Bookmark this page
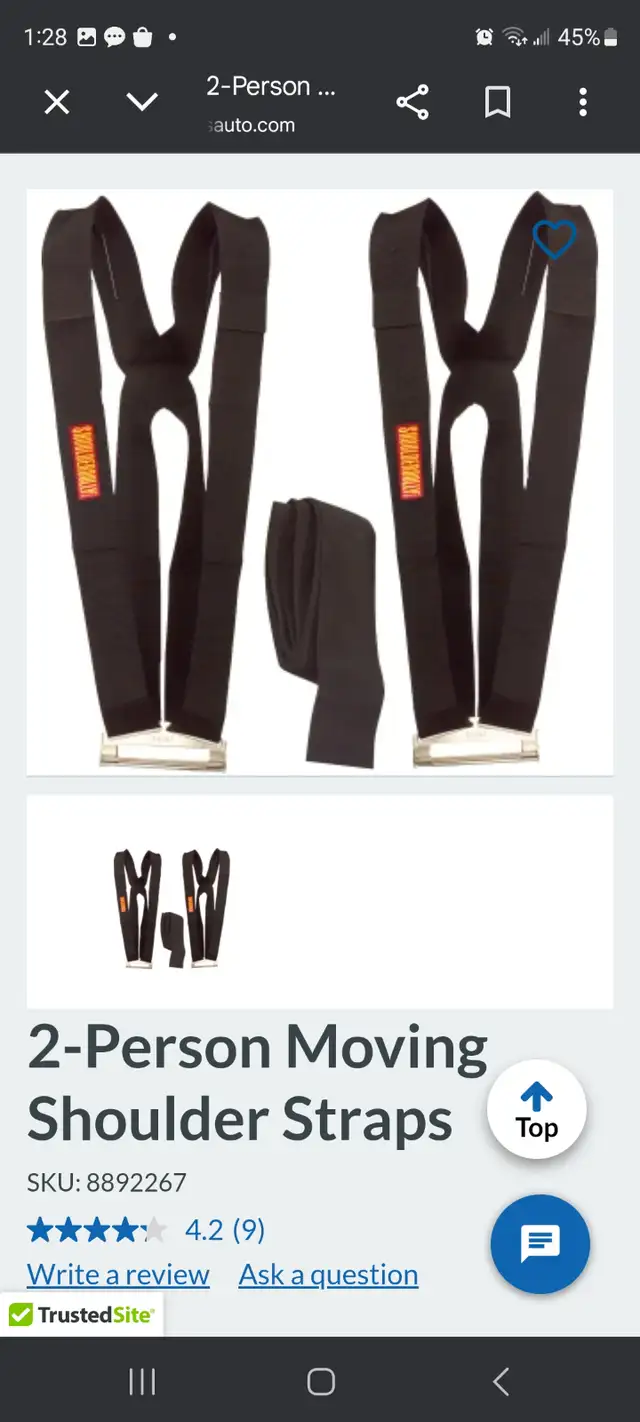Image resolution: width=640 pixels, height=1422 pixels. [497, 102]
